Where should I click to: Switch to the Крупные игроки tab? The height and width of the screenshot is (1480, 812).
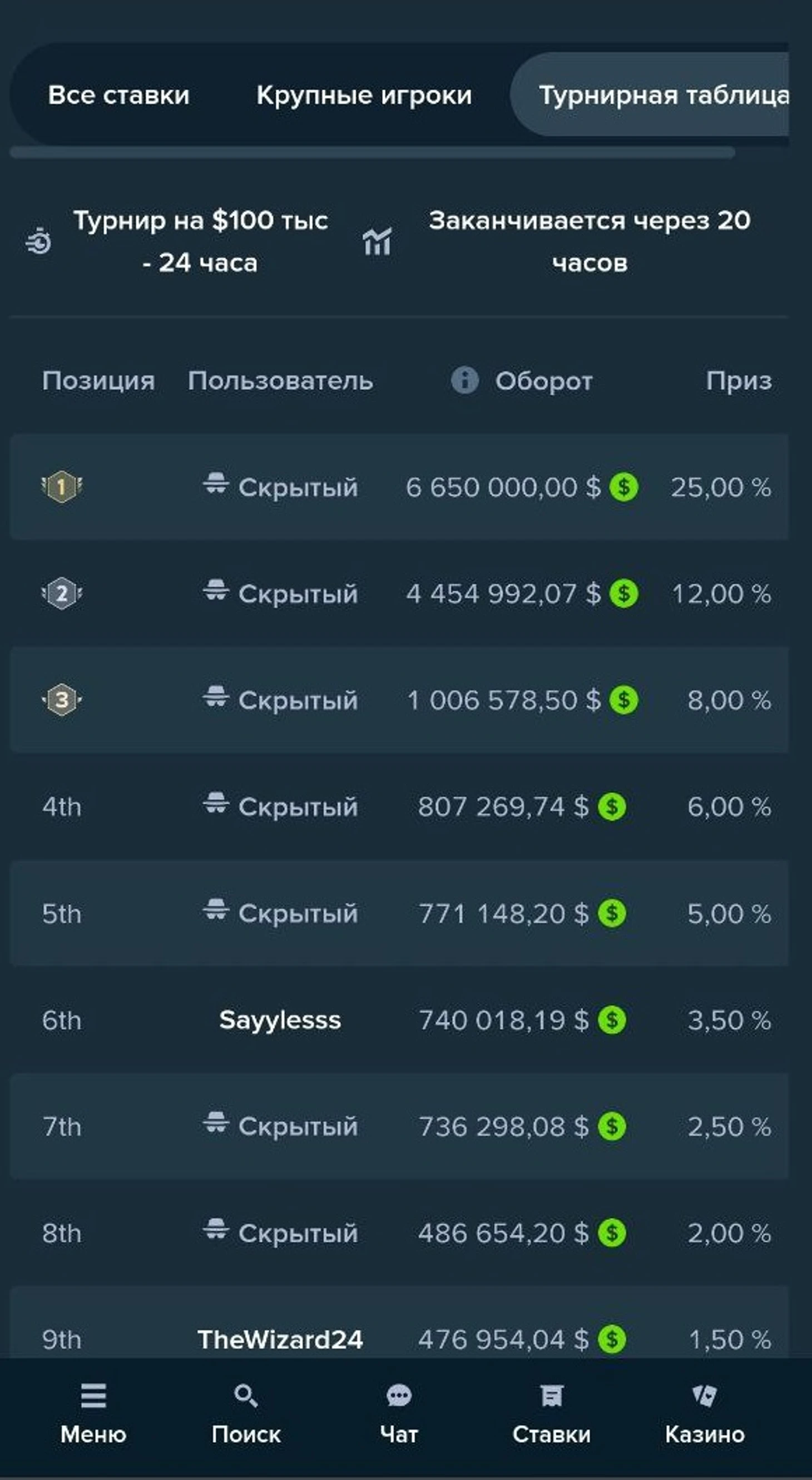point(364,95)
